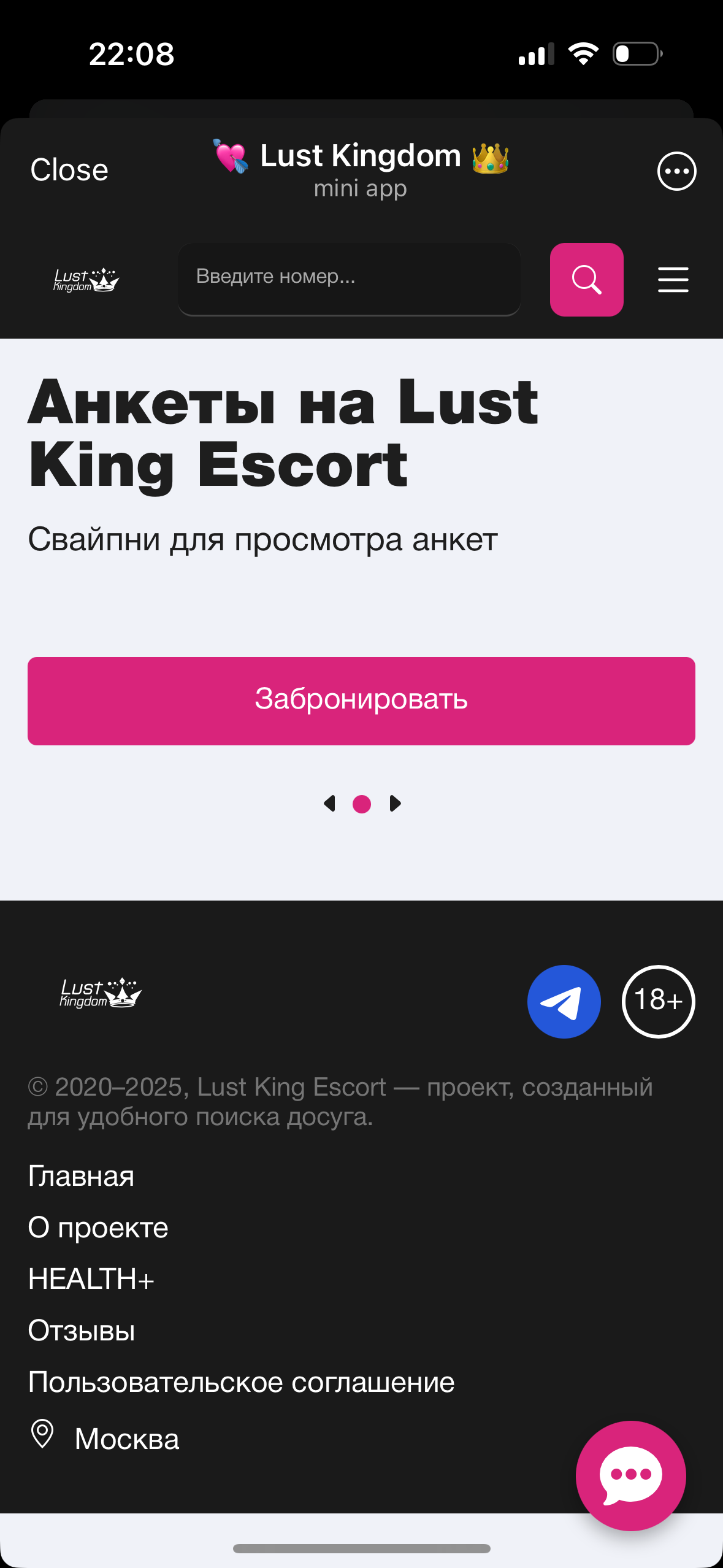Open Пользовательское соглашение
The image size is (723, 1568).
pyautogui.click(x=241, y=1382)
